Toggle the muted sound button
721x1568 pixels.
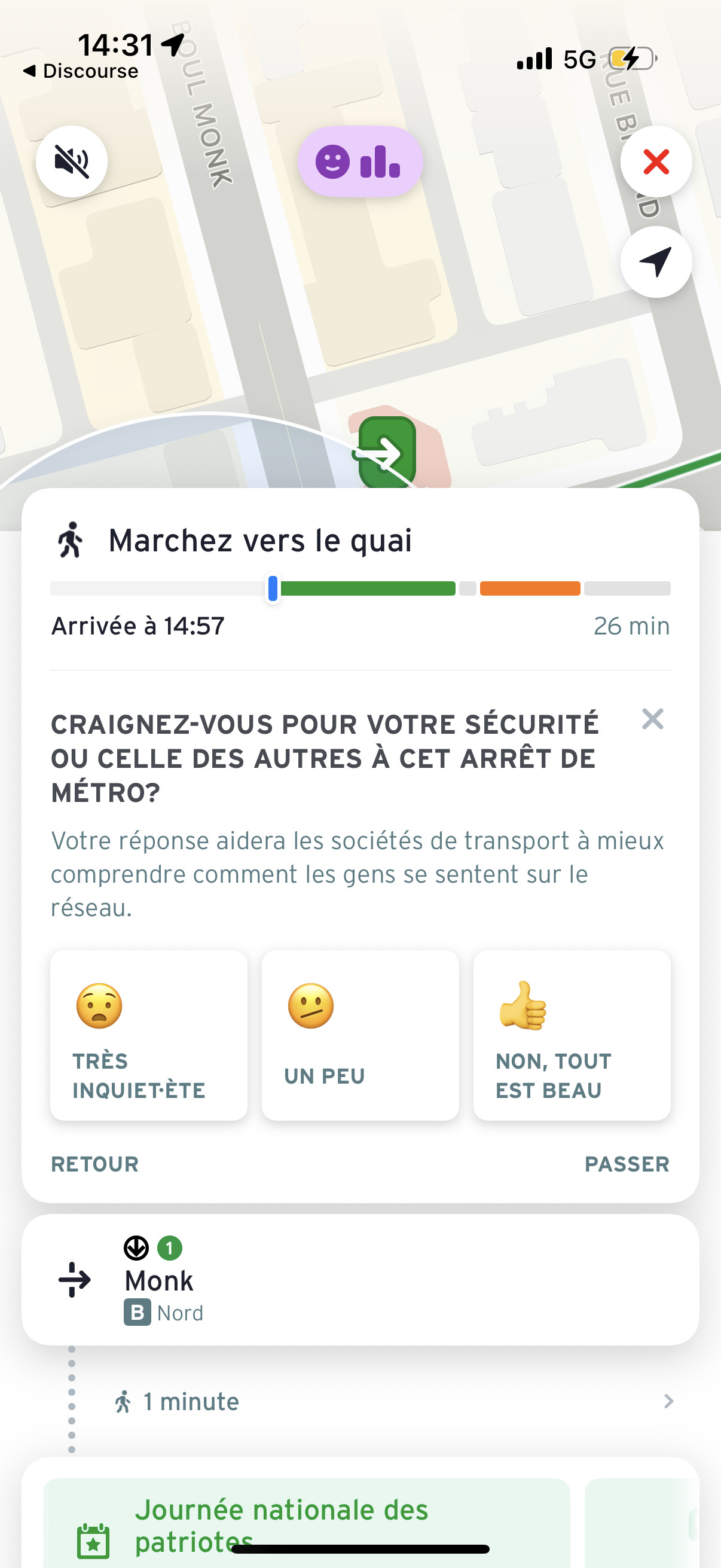click(x=72, y=161)
